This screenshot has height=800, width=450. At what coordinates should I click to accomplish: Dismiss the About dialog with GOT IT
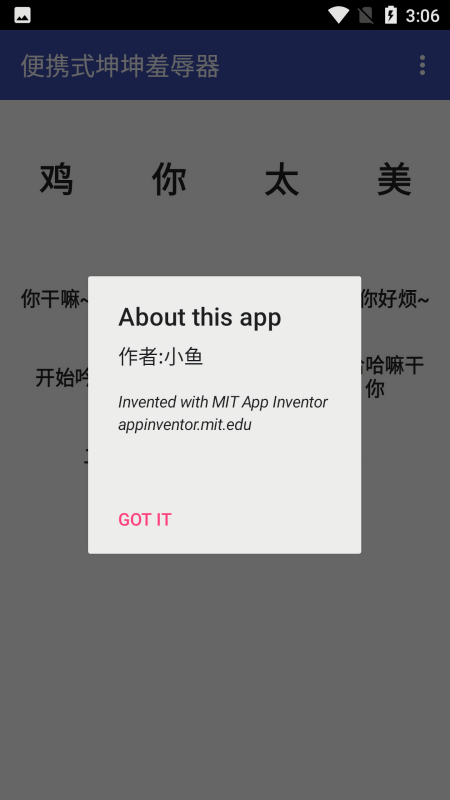(145, 519)
